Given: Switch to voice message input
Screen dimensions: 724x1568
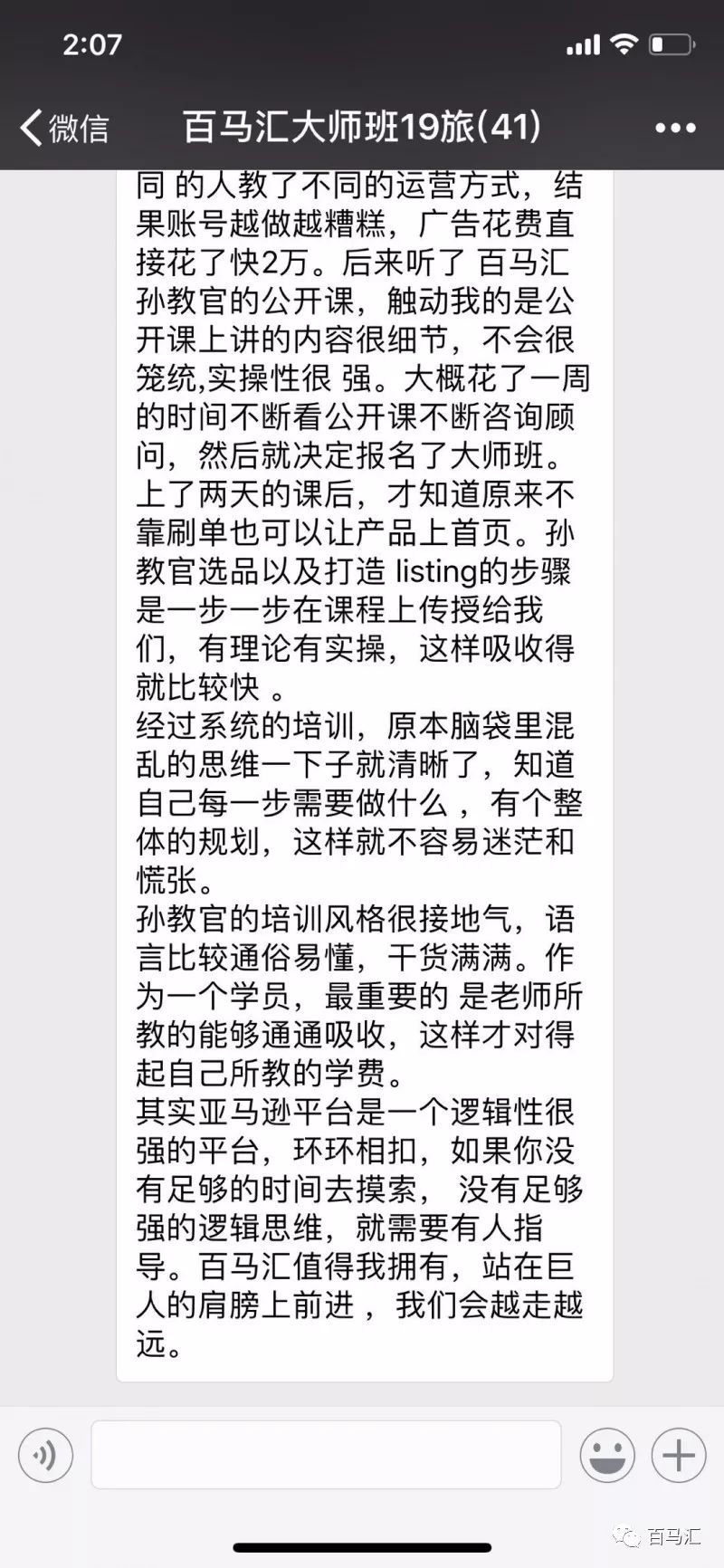Looking at the screenshot, I should pyautogui.click(x=45, y=1455).
